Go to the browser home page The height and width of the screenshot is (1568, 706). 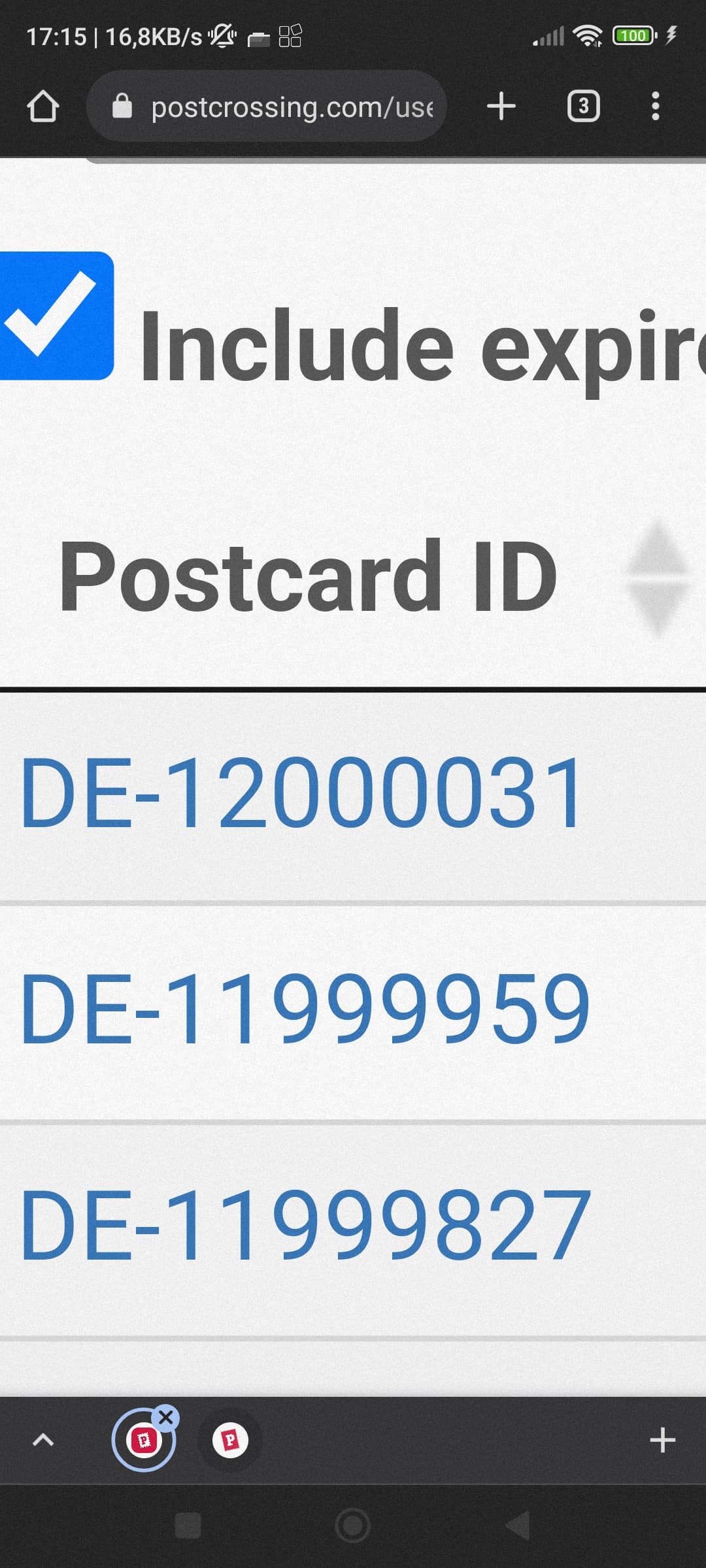pos(43,106)
